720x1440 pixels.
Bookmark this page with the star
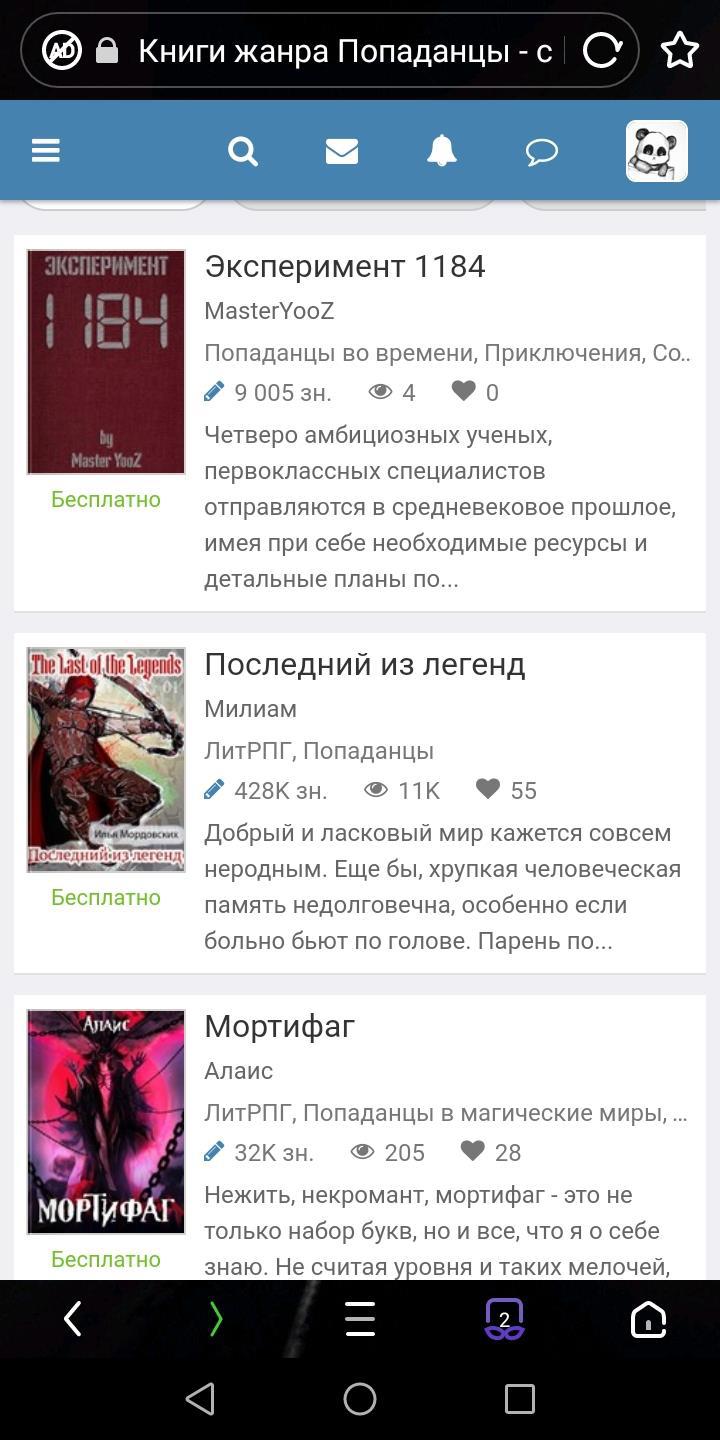point(680,49)
